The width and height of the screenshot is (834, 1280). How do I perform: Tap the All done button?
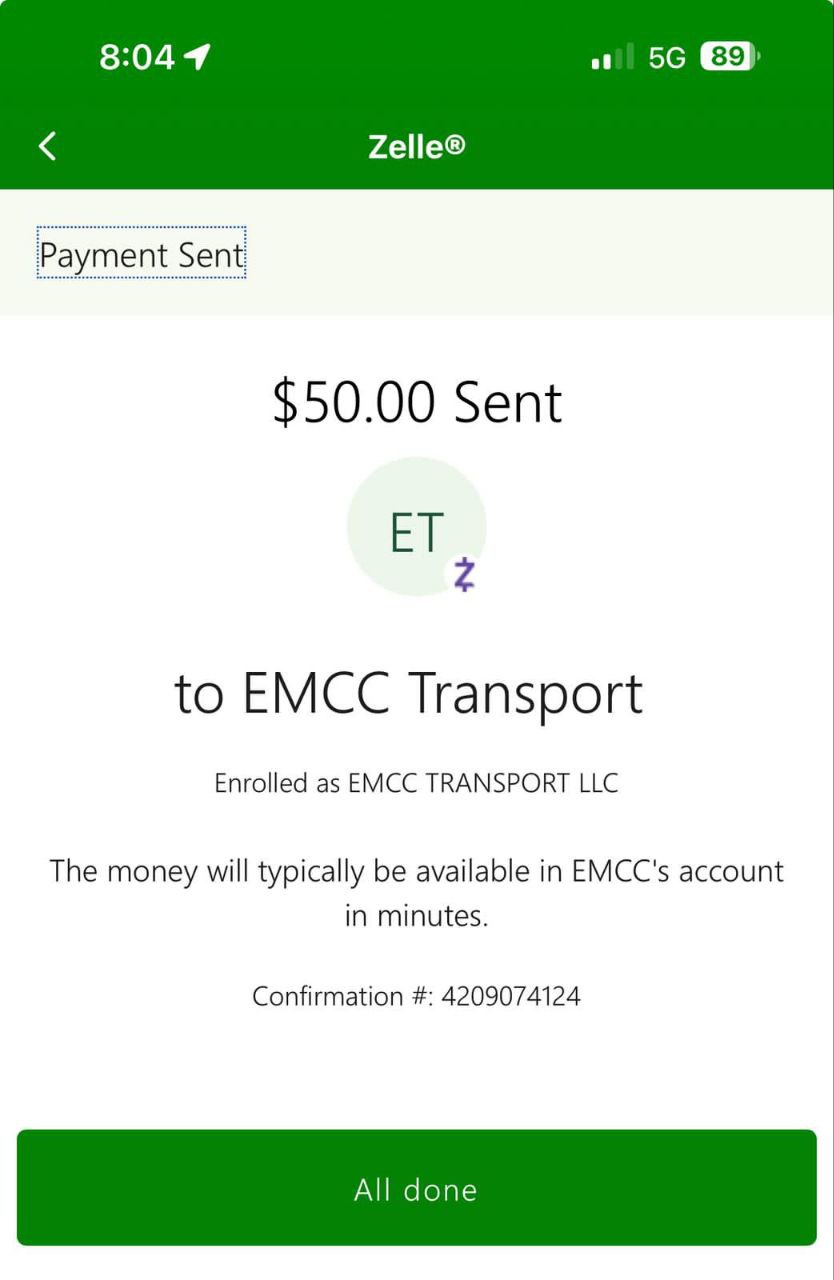click(416, 1188)
